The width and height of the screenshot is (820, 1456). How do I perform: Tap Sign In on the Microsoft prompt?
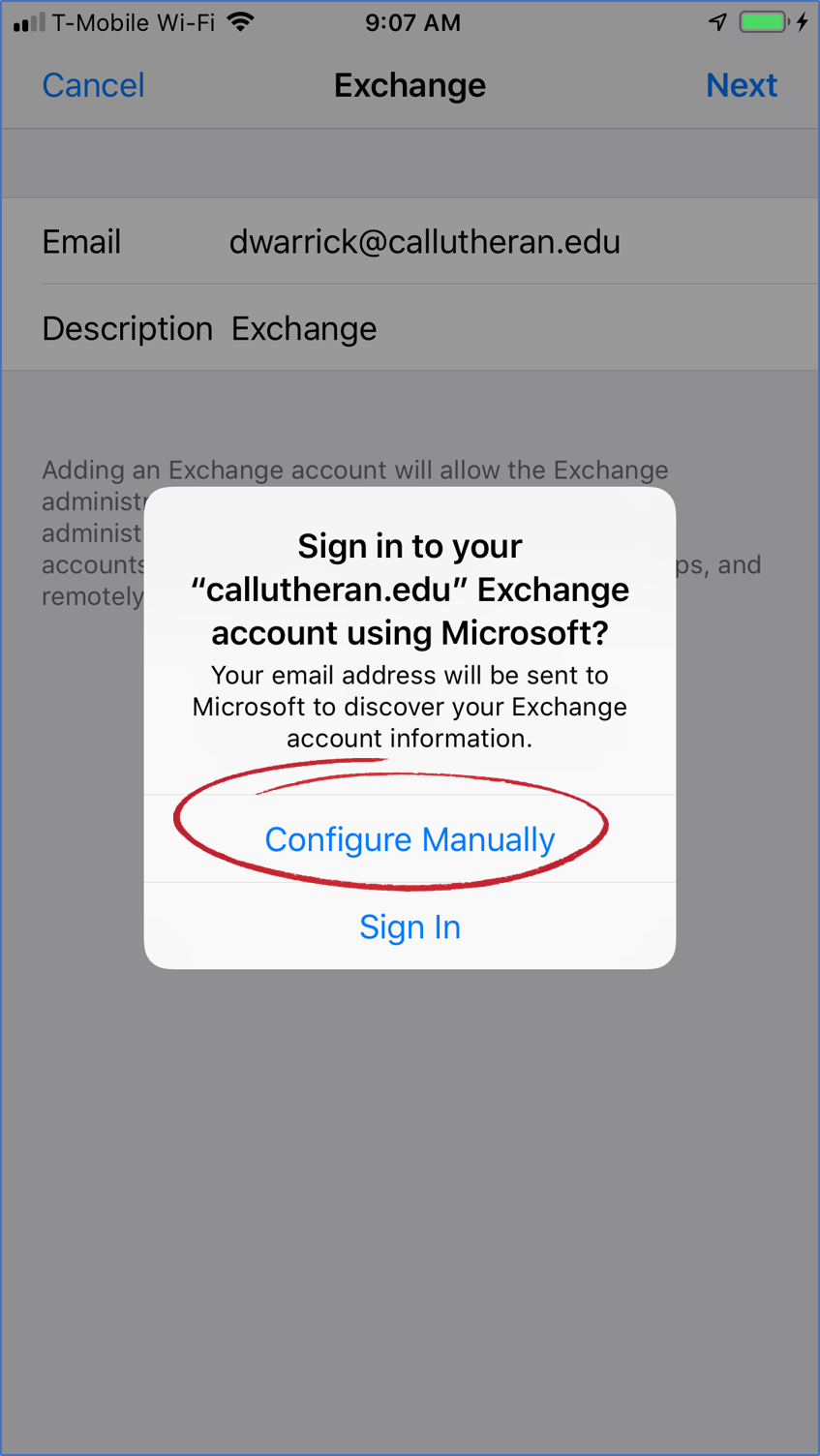point(410,927)
